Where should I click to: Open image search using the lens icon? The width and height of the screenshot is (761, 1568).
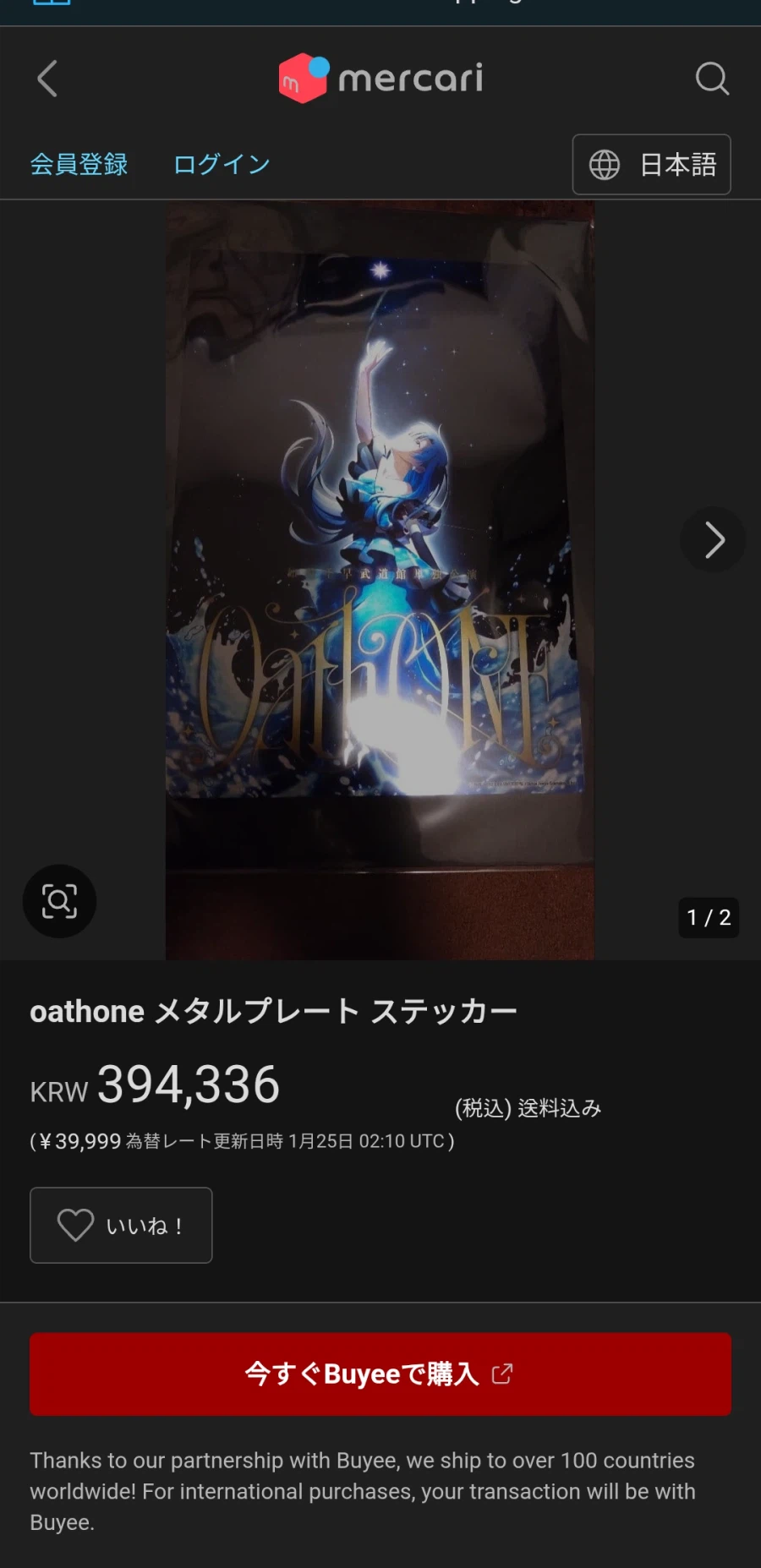click(59, 901)
